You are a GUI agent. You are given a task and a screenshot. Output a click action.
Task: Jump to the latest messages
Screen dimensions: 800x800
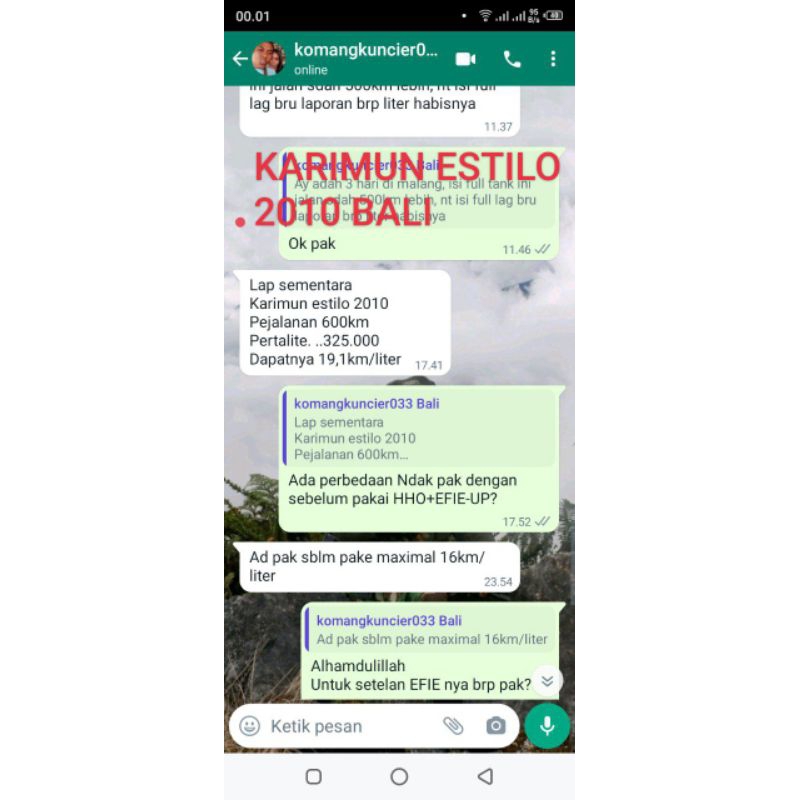point(547,681)
